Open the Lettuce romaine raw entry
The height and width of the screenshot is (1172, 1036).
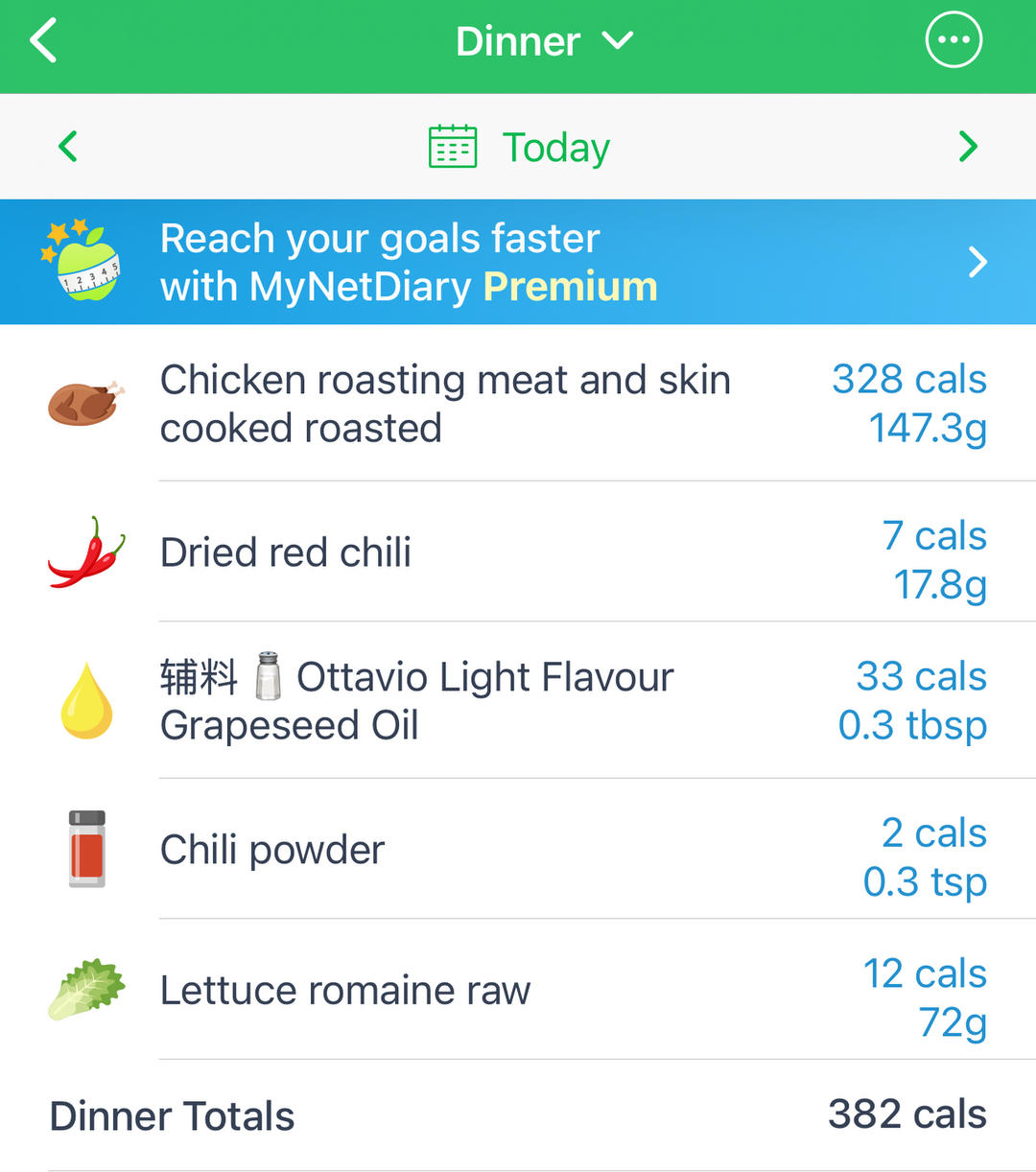(x=518, y=991)
